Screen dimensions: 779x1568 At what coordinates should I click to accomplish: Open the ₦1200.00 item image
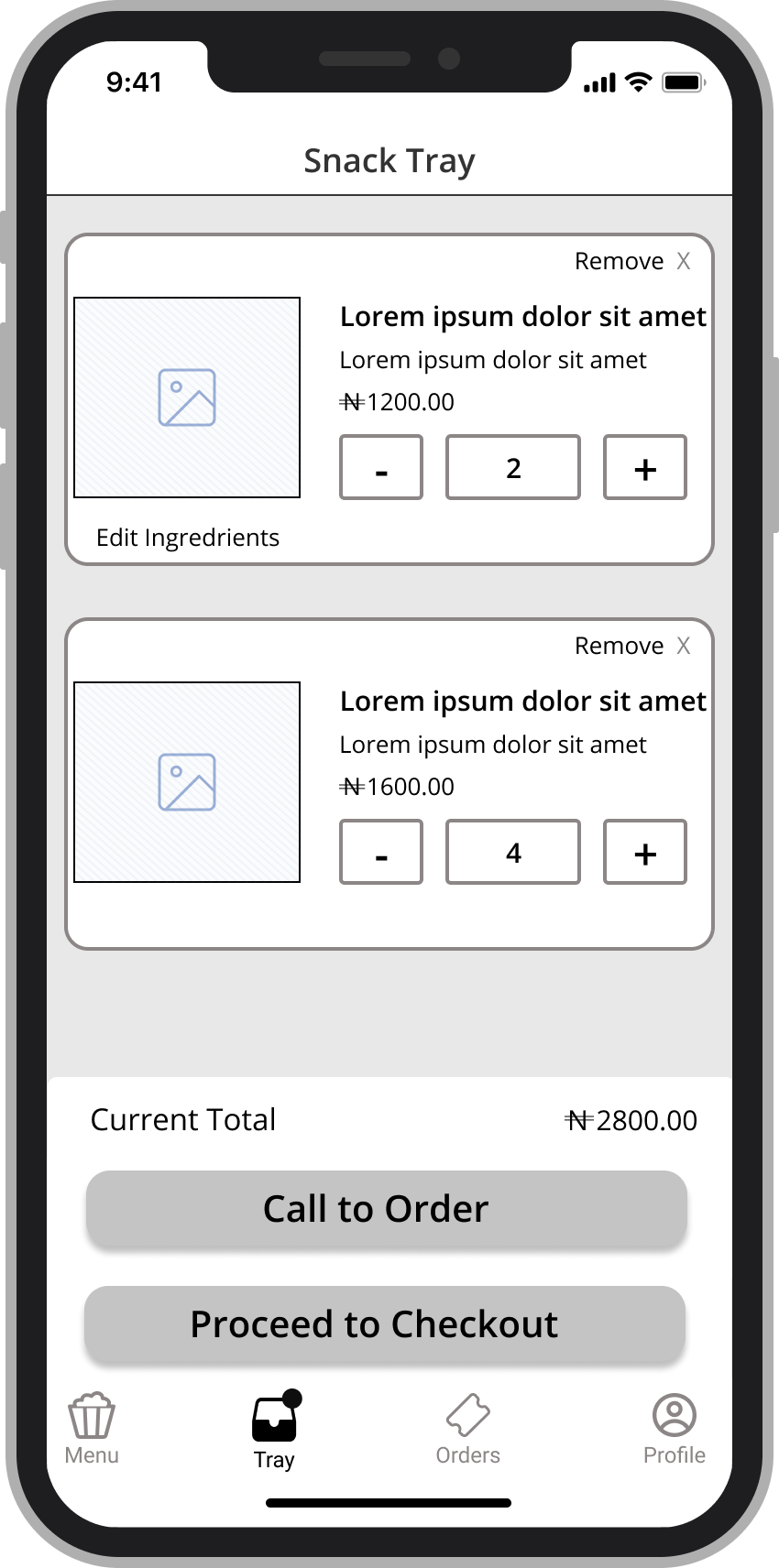(187, 397)
